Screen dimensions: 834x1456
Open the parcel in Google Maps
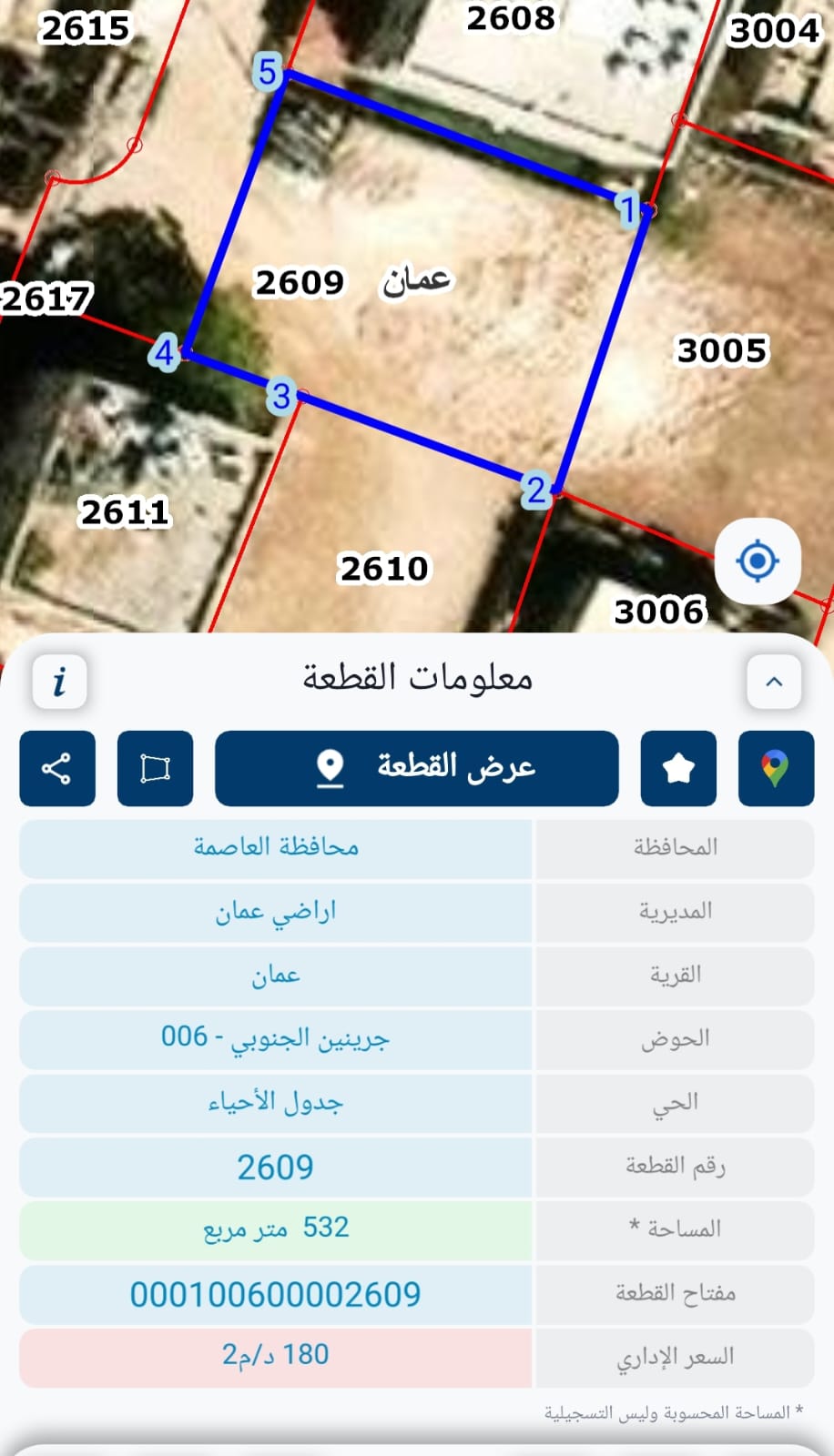click(776, 768)
